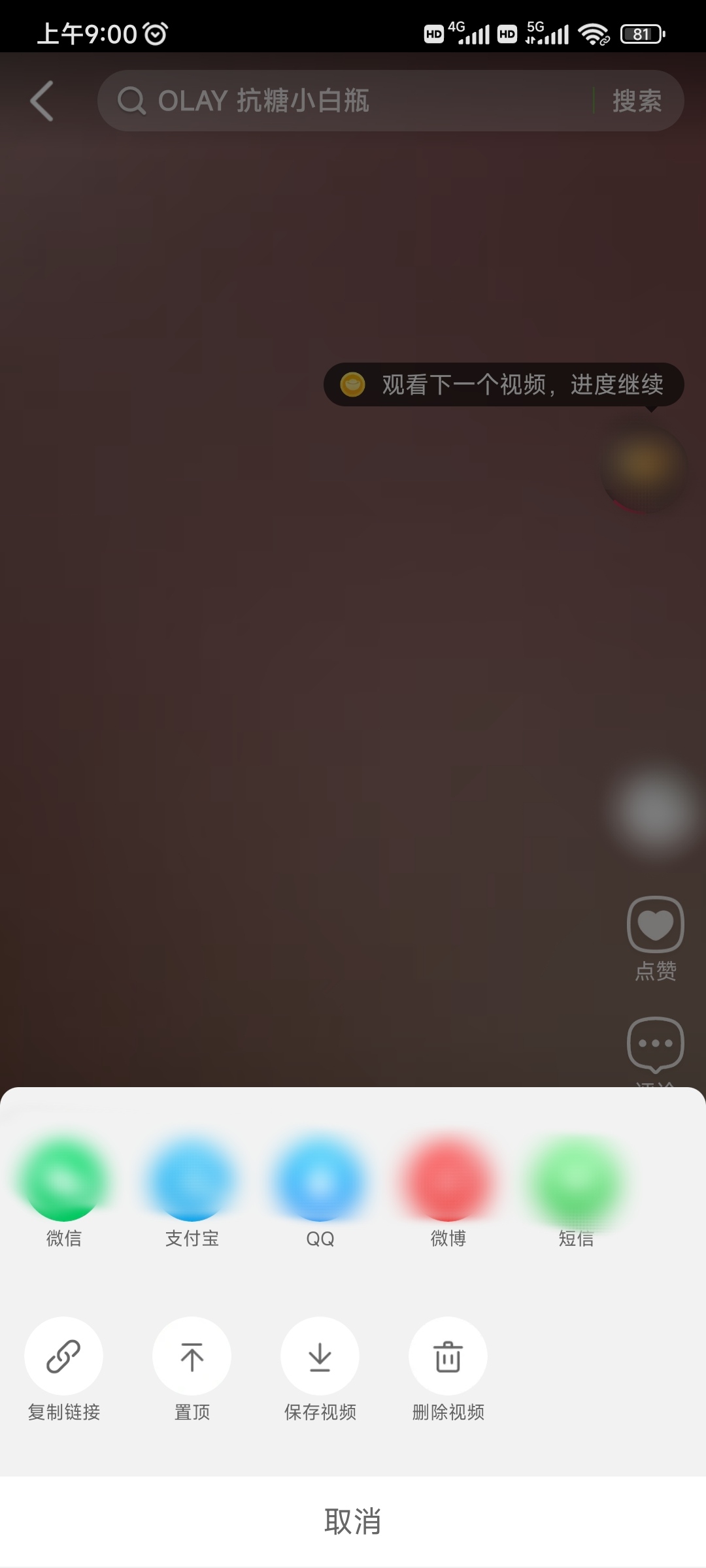This screenshot has height=1568, width=706.
Task: Like the video via 点赞 heart
Action: coord(655,924)
